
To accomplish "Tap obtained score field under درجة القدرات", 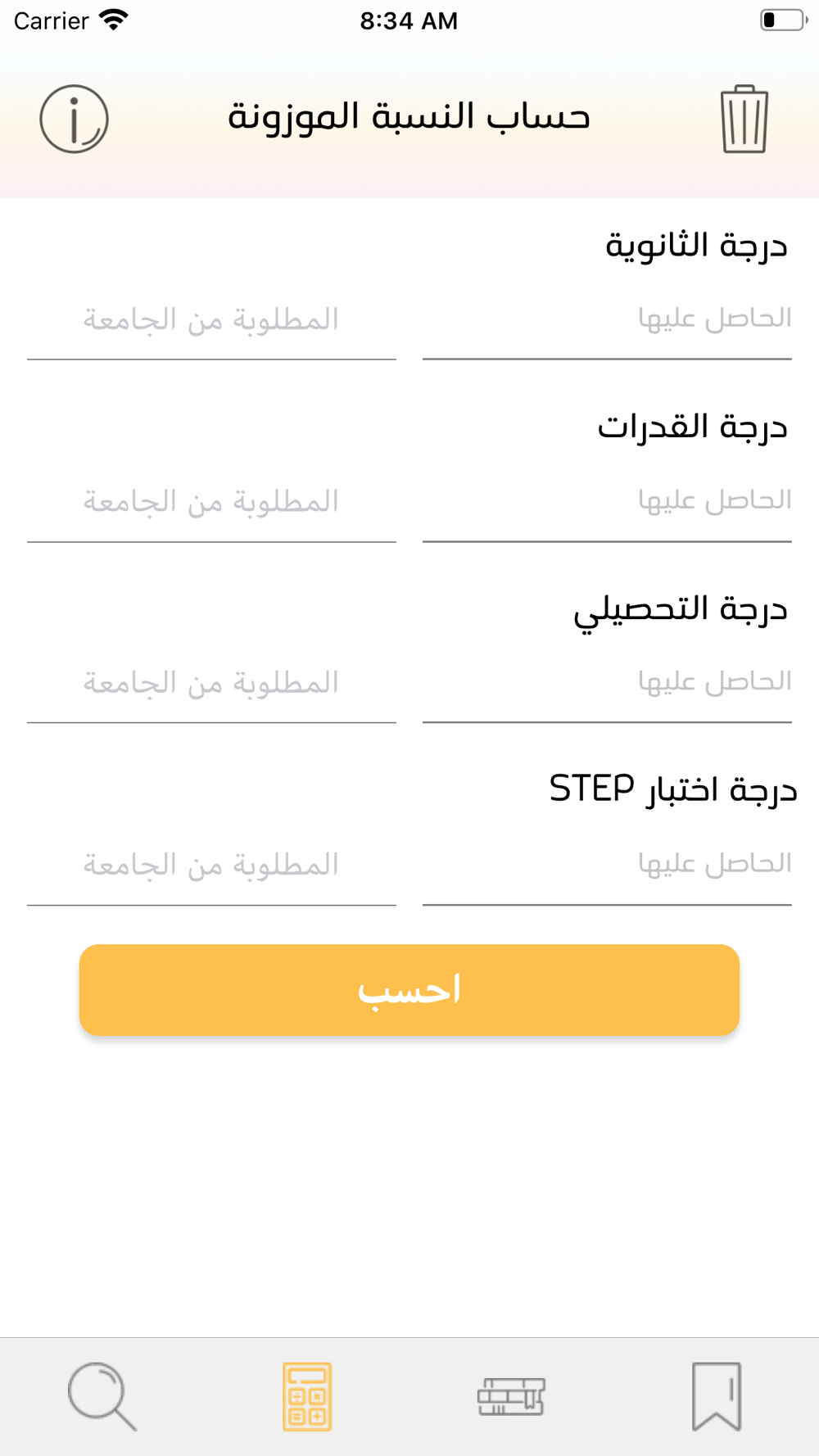I will [607, 501].
